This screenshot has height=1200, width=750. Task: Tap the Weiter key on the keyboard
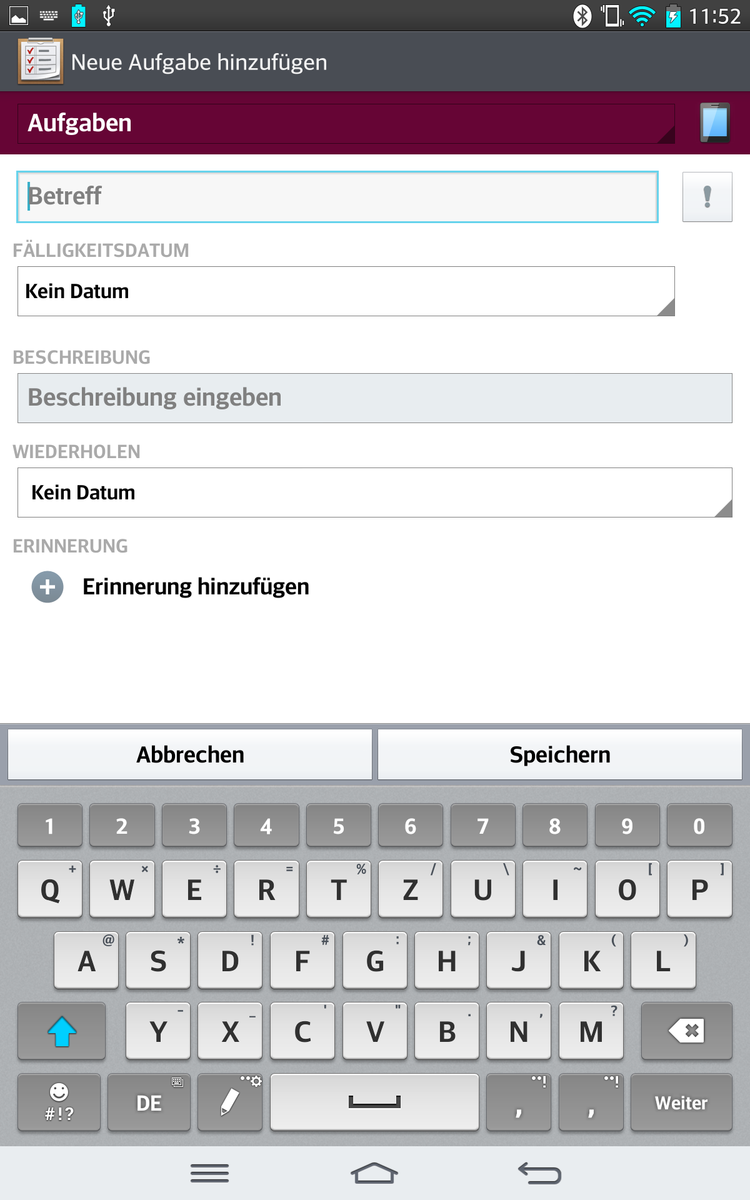pos(681,1103)
